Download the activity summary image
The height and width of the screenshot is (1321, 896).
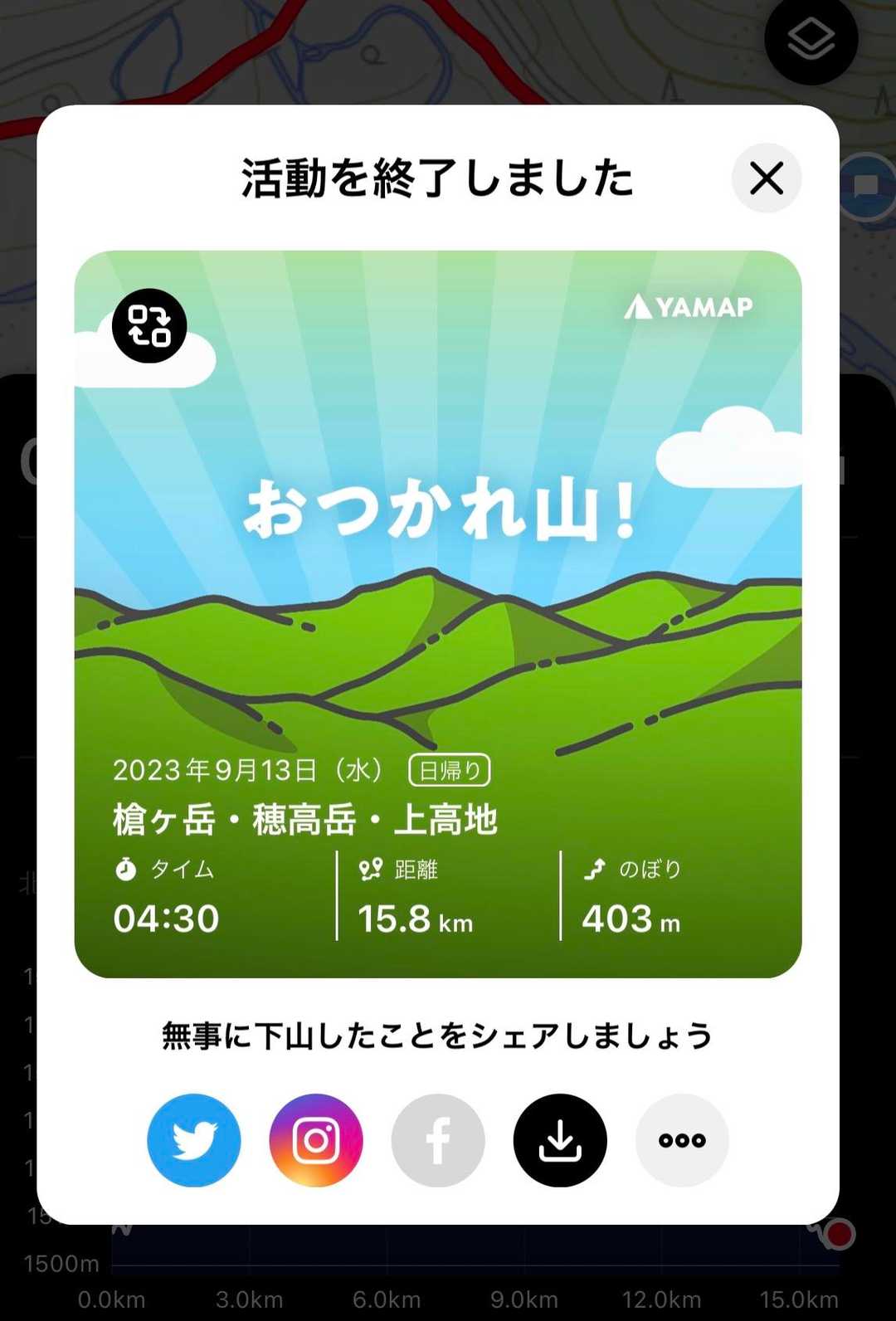click(x=560, y=1140)
